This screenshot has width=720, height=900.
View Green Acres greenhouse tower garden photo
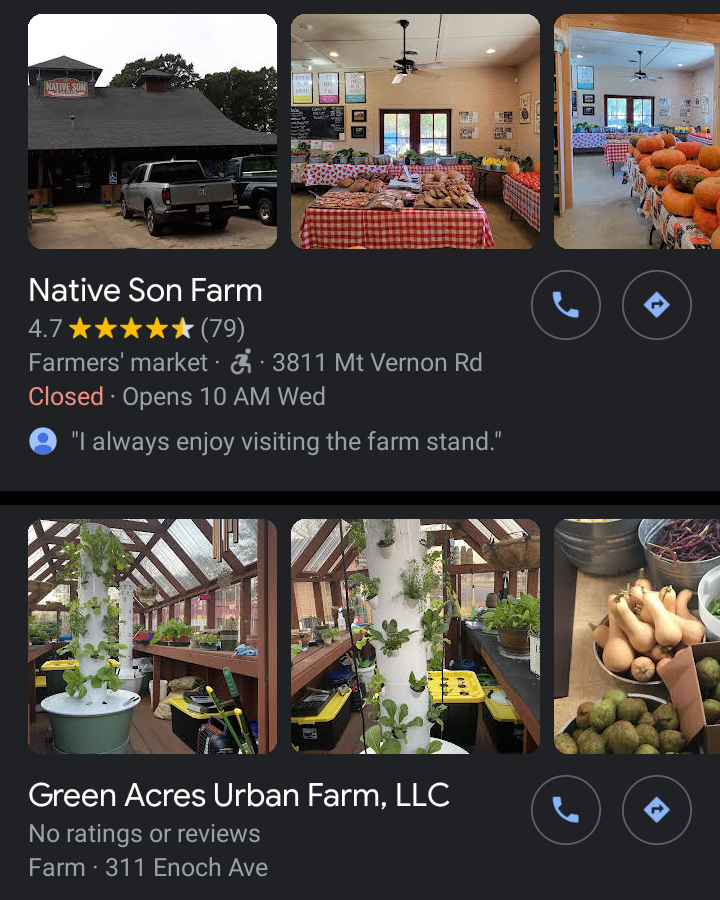coord(152,636)
